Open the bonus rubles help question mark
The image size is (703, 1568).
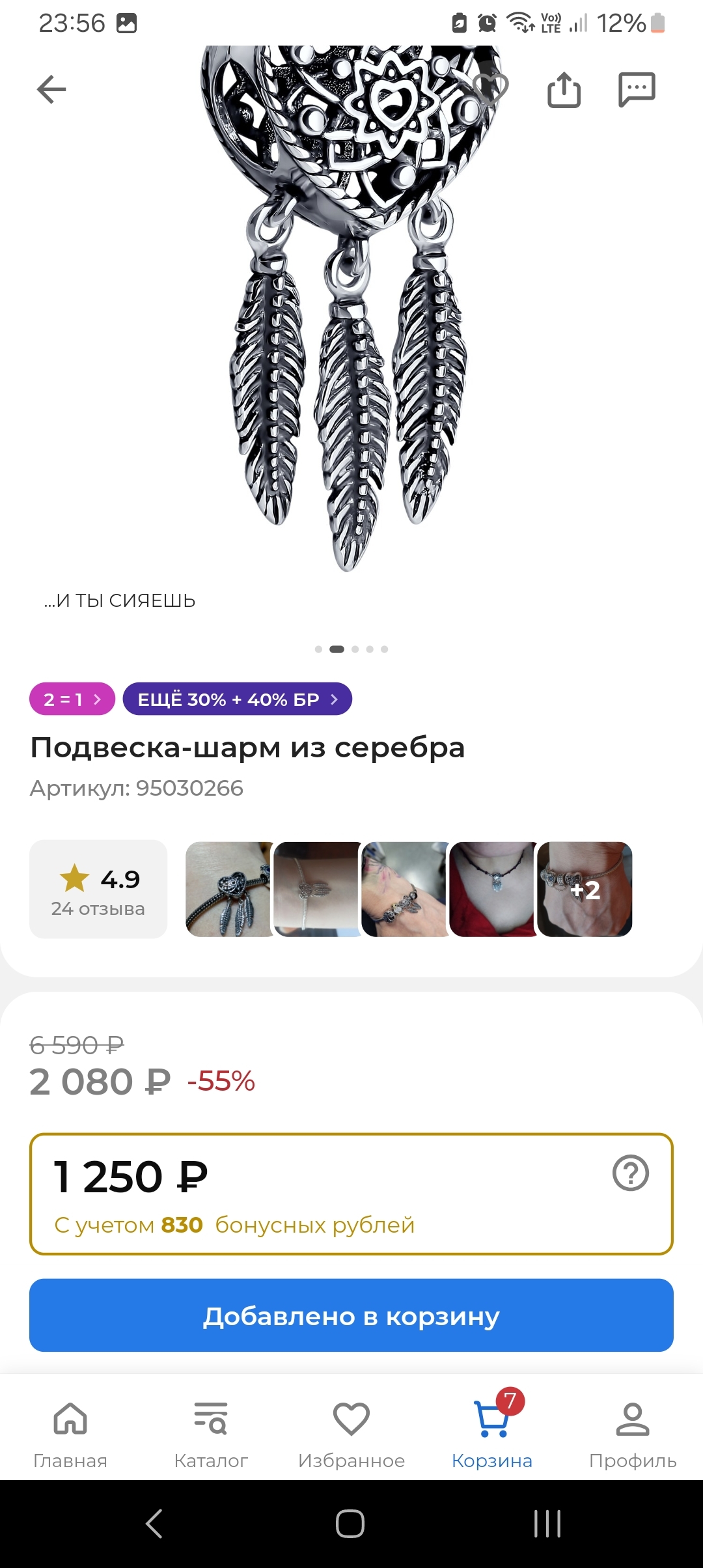[630, 1173]
